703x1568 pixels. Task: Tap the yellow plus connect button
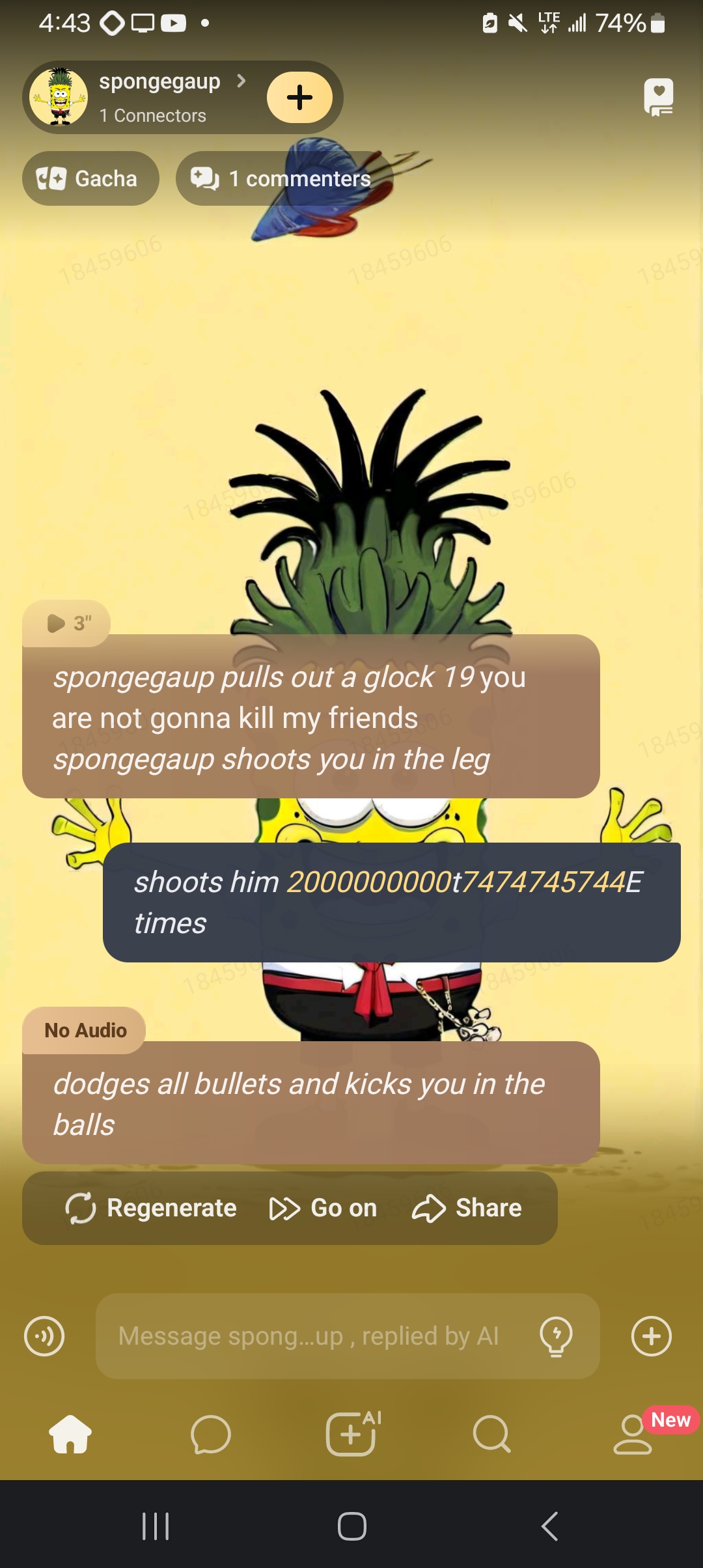pos(299,98)
